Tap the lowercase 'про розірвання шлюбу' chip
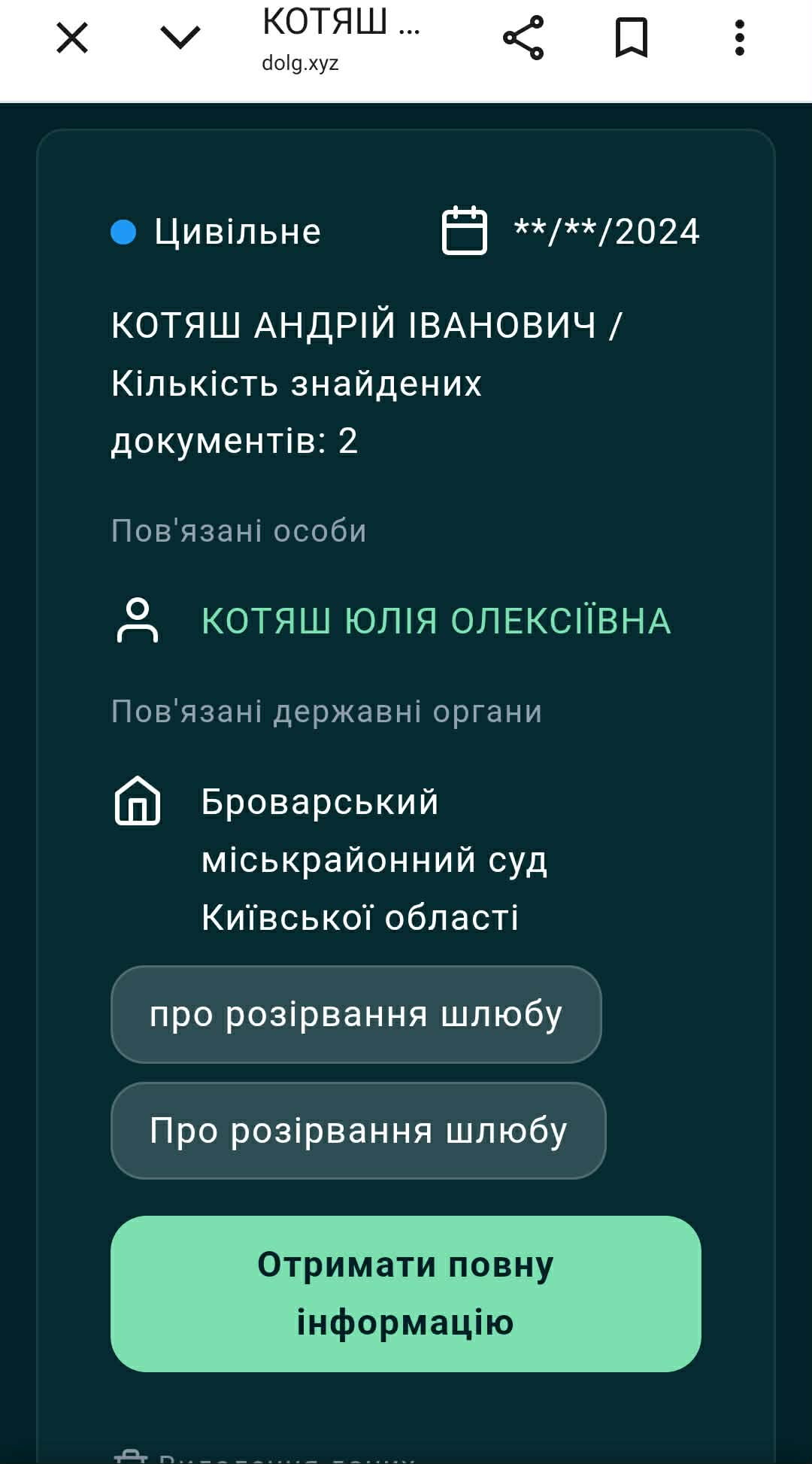Image resolution: width=812 pixels, height=1464 pixels. [x=356, y=1014]
